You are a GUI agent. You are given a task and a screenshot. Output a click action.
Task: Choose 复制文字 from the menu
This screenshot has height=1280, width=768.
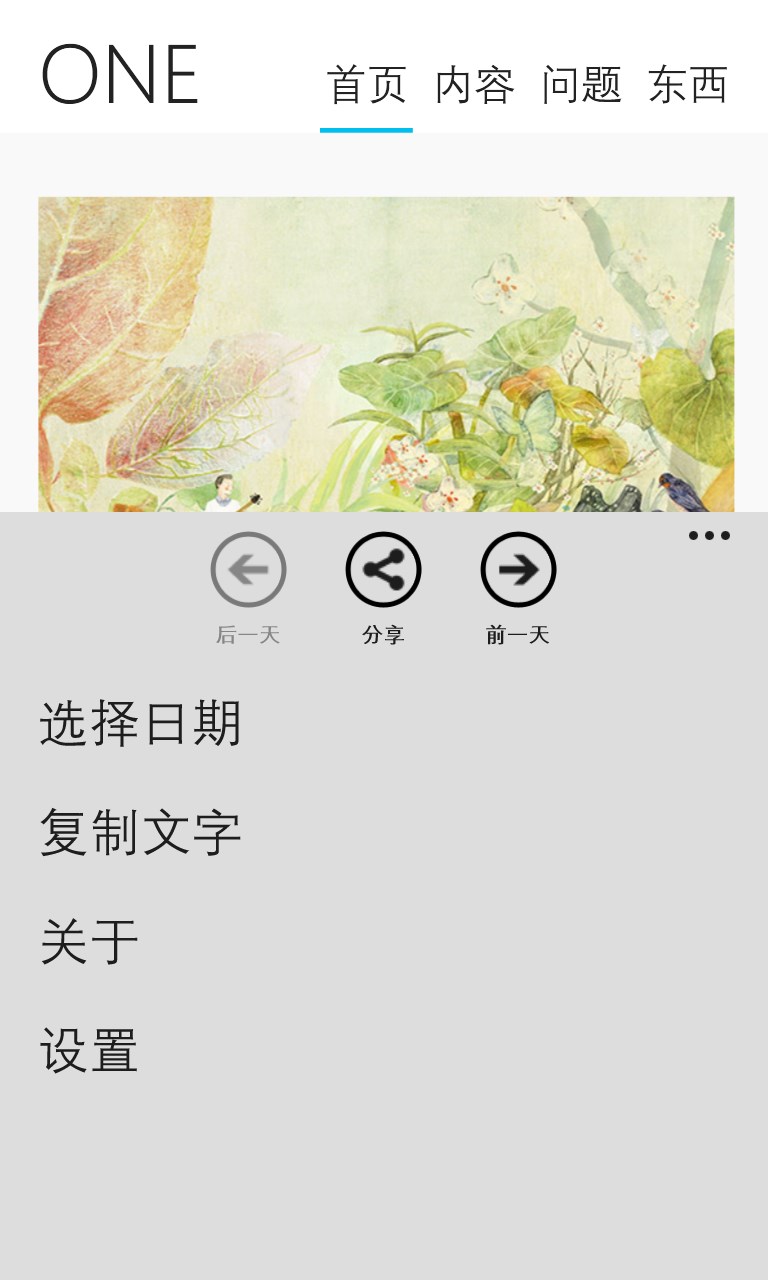tap(141, 832)
